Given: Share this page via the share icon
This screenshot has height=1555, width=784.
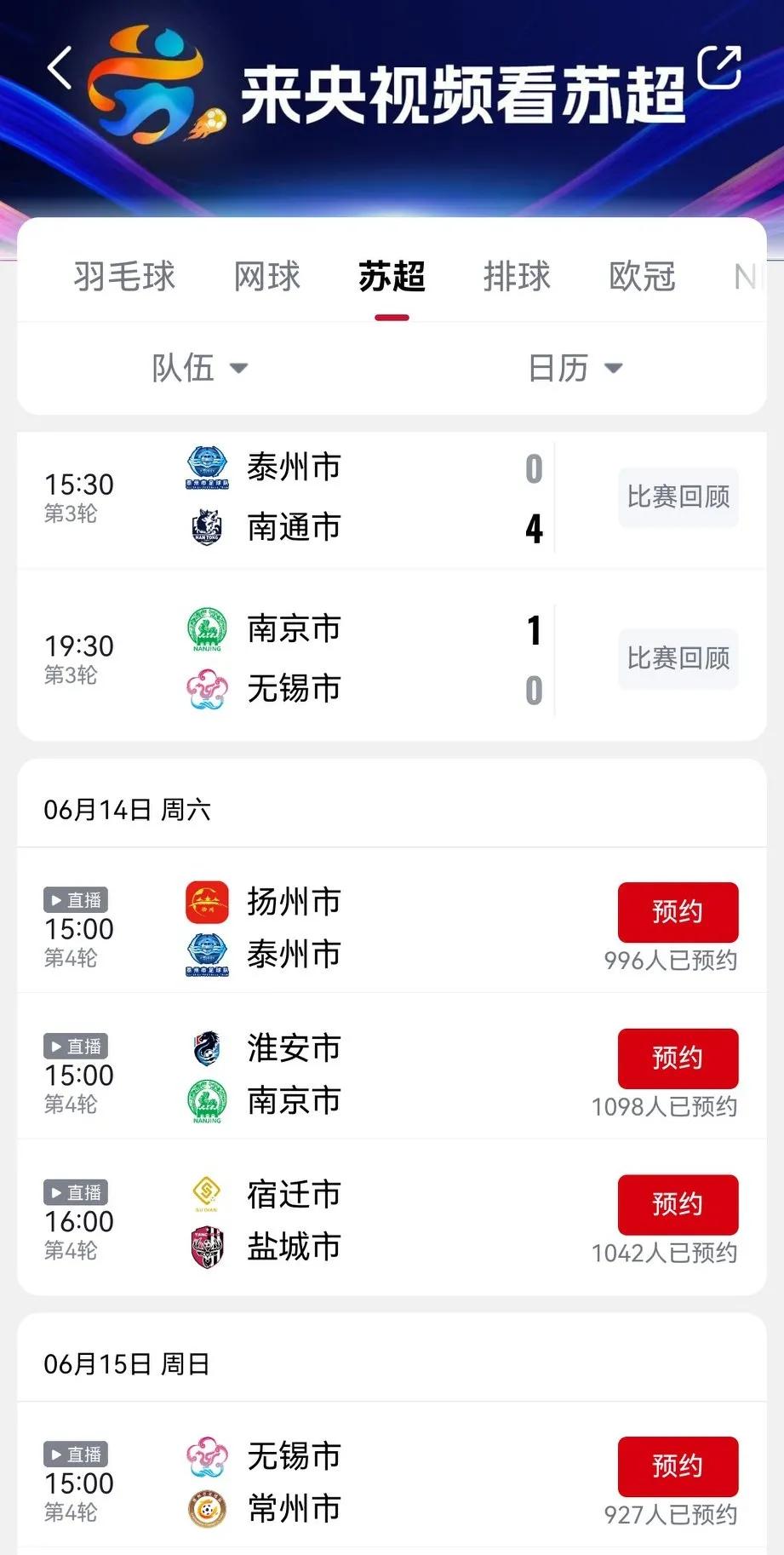Looking at the screenshot, I should click(719, 66).
